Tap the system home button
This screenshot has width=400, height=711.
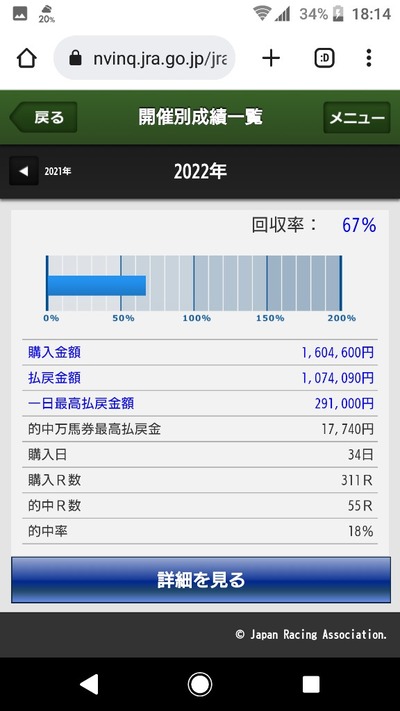[x=200, y=684]
